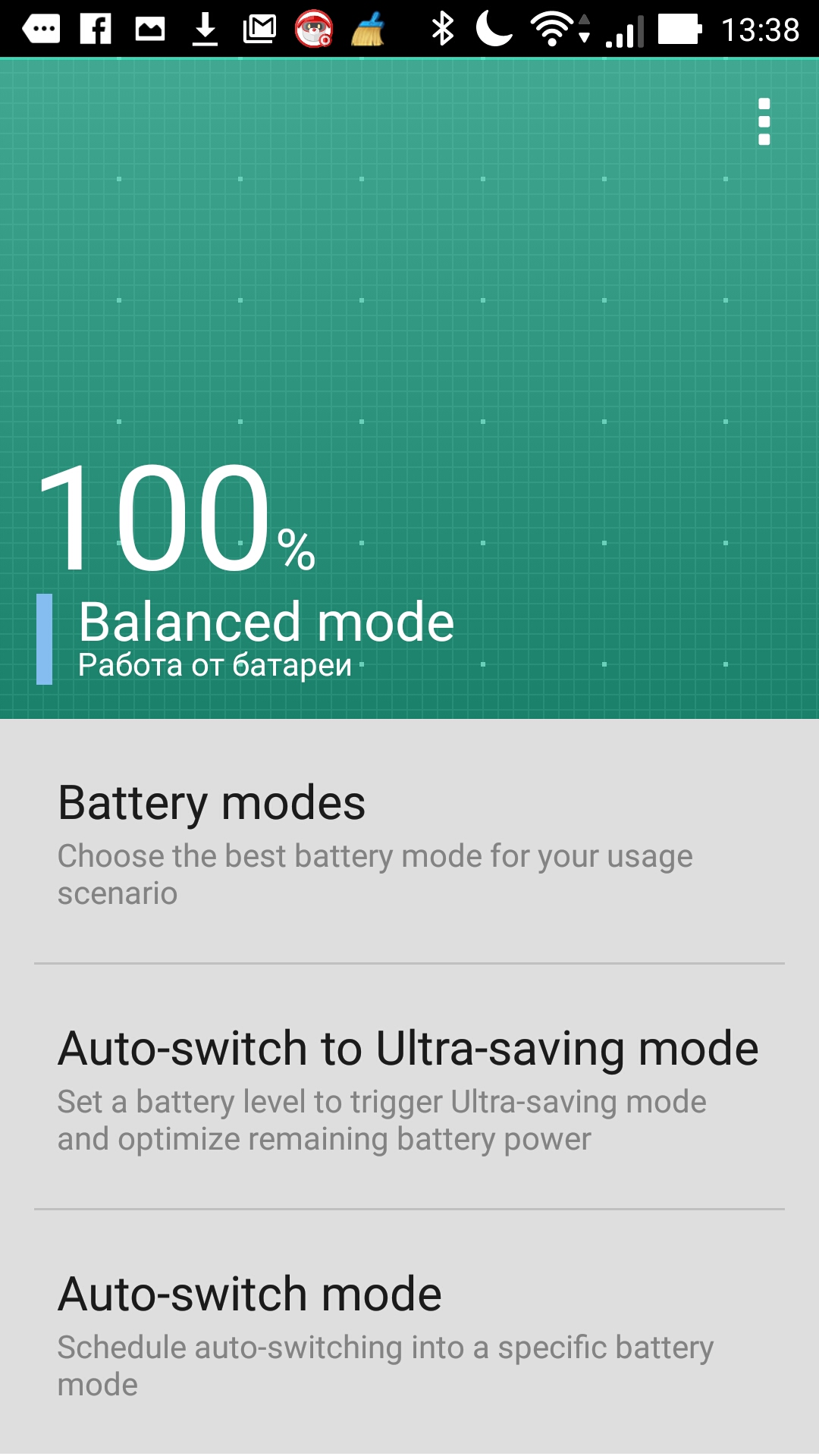Open Auto-switch mode scheduling
This screenshot has width=819, height=1456.
click(409, 1332)
